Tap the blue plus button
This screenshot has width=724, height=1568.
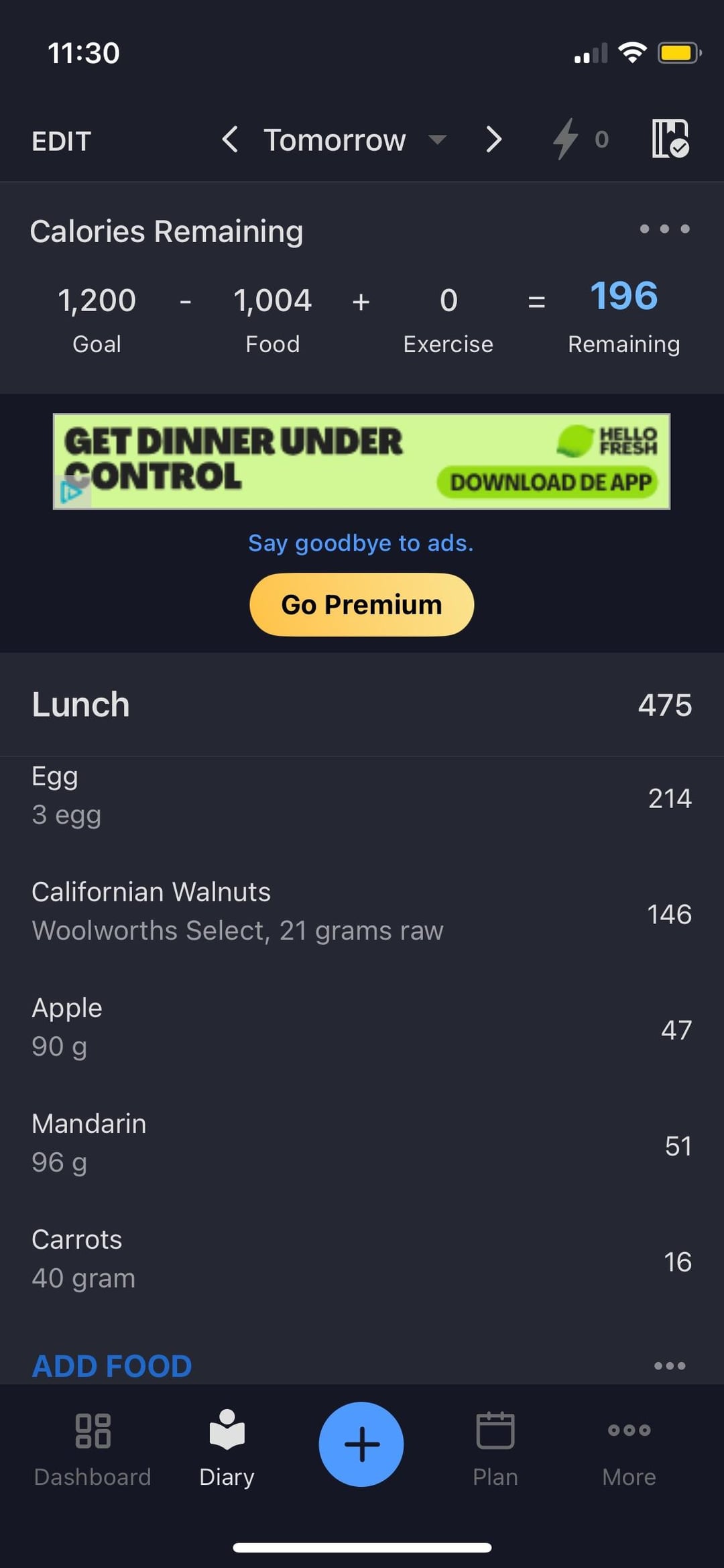coord(361,1444)
